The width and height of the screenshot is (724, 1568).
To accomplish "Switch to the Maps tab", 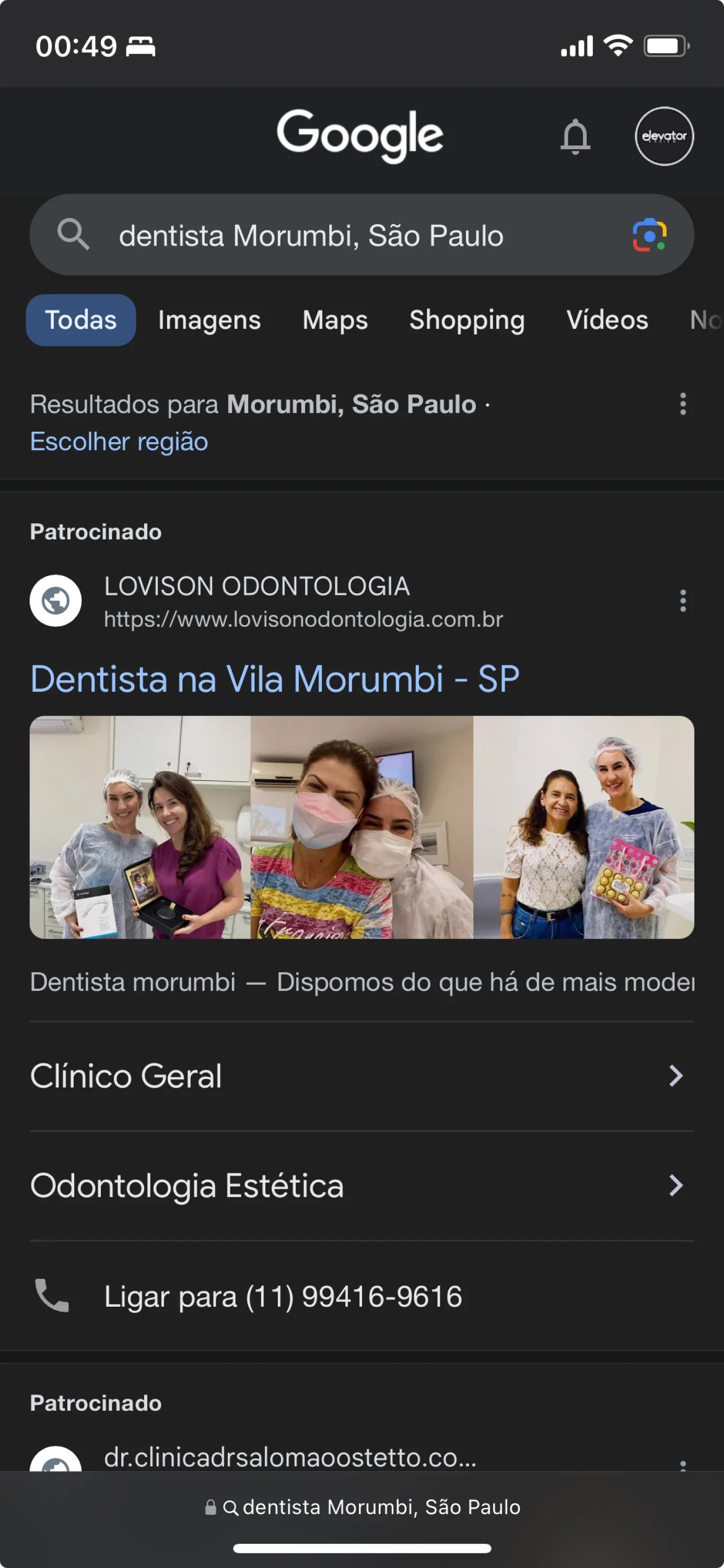I will [335, 320].
